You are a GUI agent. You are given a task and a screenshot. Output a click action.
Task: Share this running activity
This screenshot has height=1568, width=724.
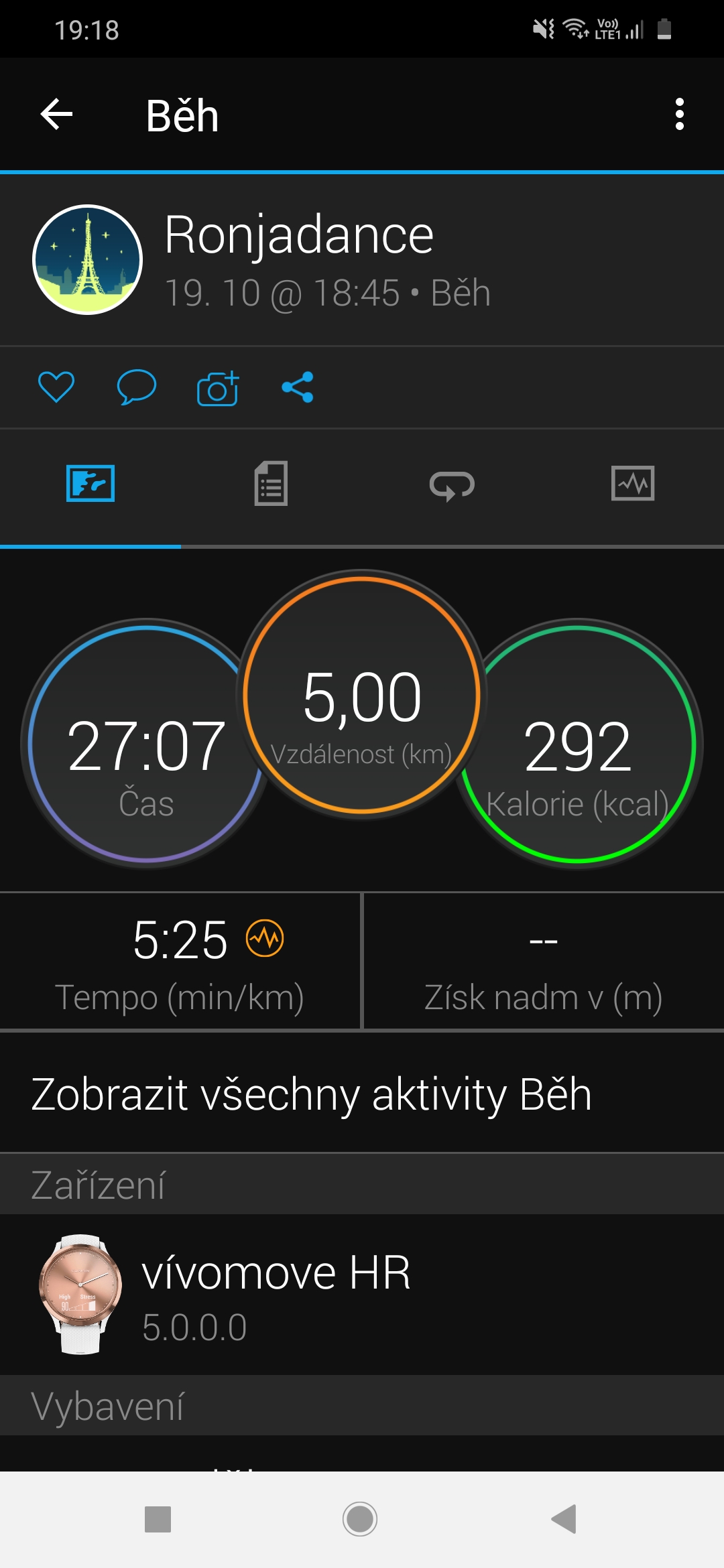pyautogui.click(x=298, y=387)
